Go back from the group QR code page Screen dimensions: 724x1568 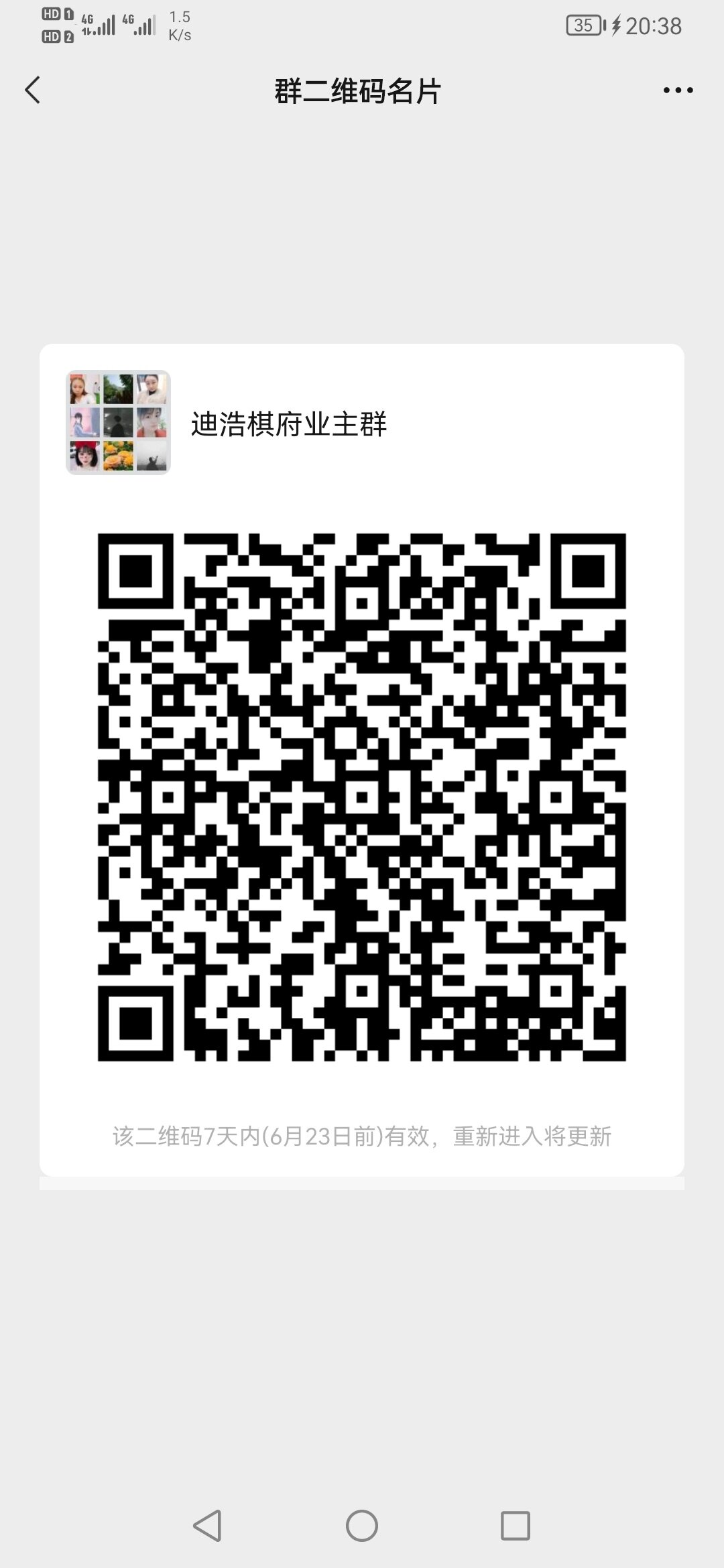tap(33, 90)
